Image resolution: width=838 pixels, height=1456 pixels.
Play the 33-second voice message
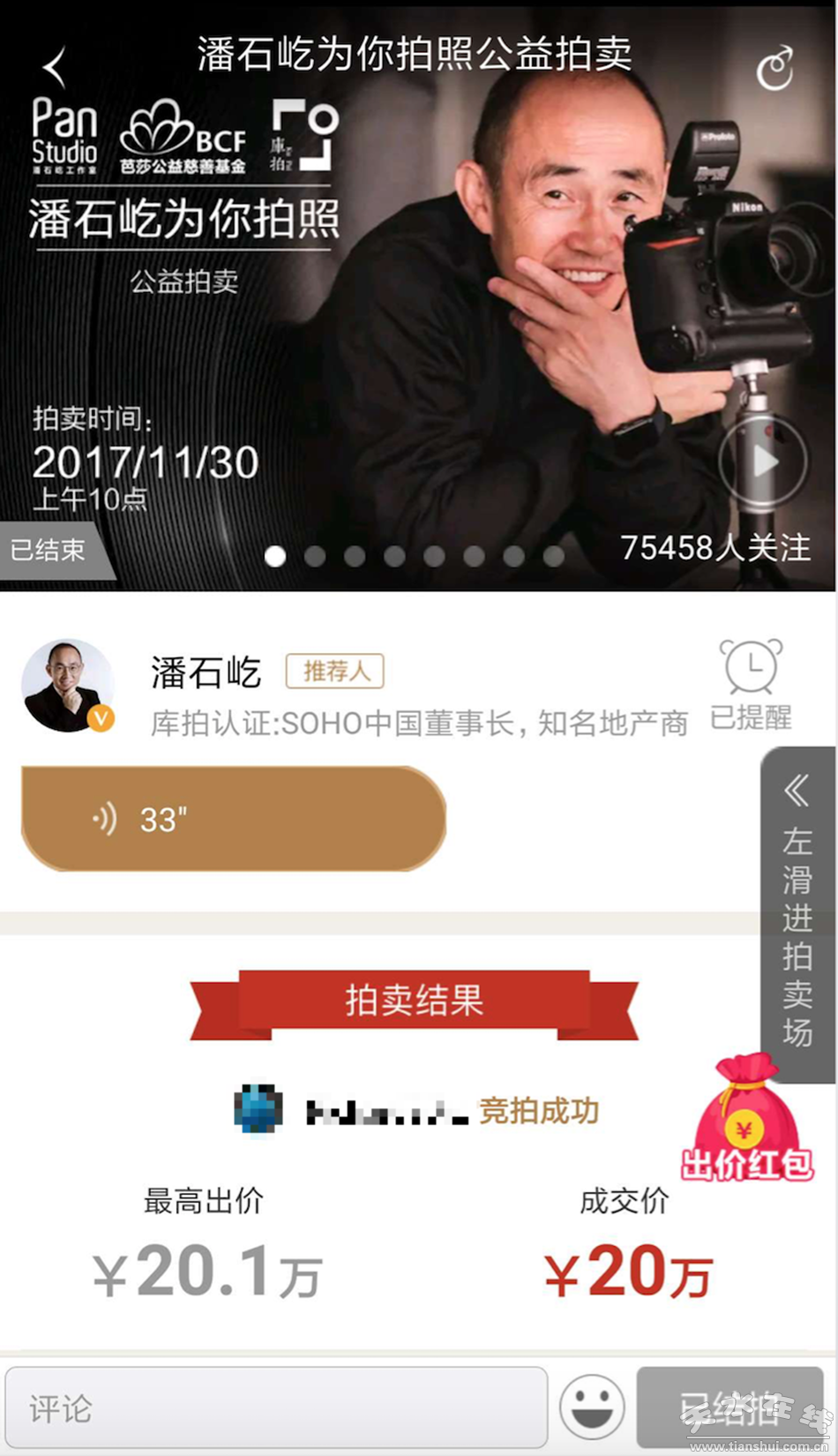(x=233, y=819)
